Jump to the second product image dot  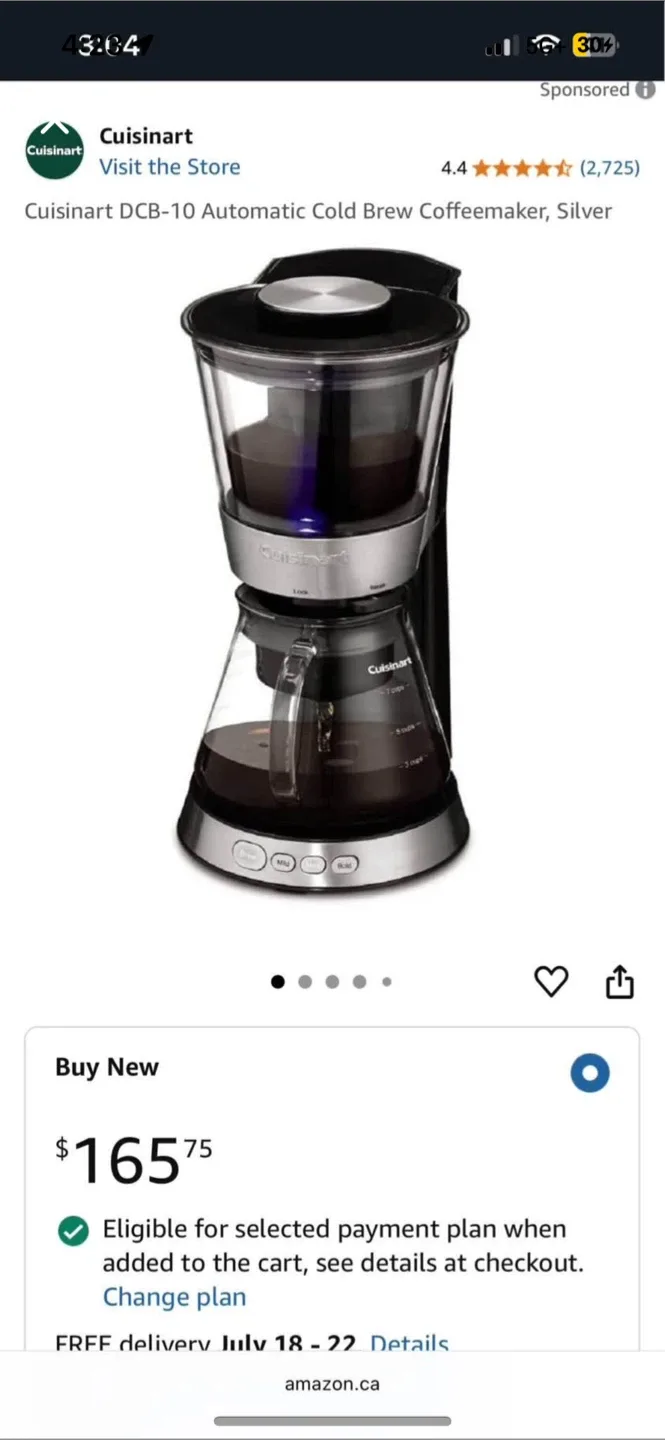coord(305,982)
